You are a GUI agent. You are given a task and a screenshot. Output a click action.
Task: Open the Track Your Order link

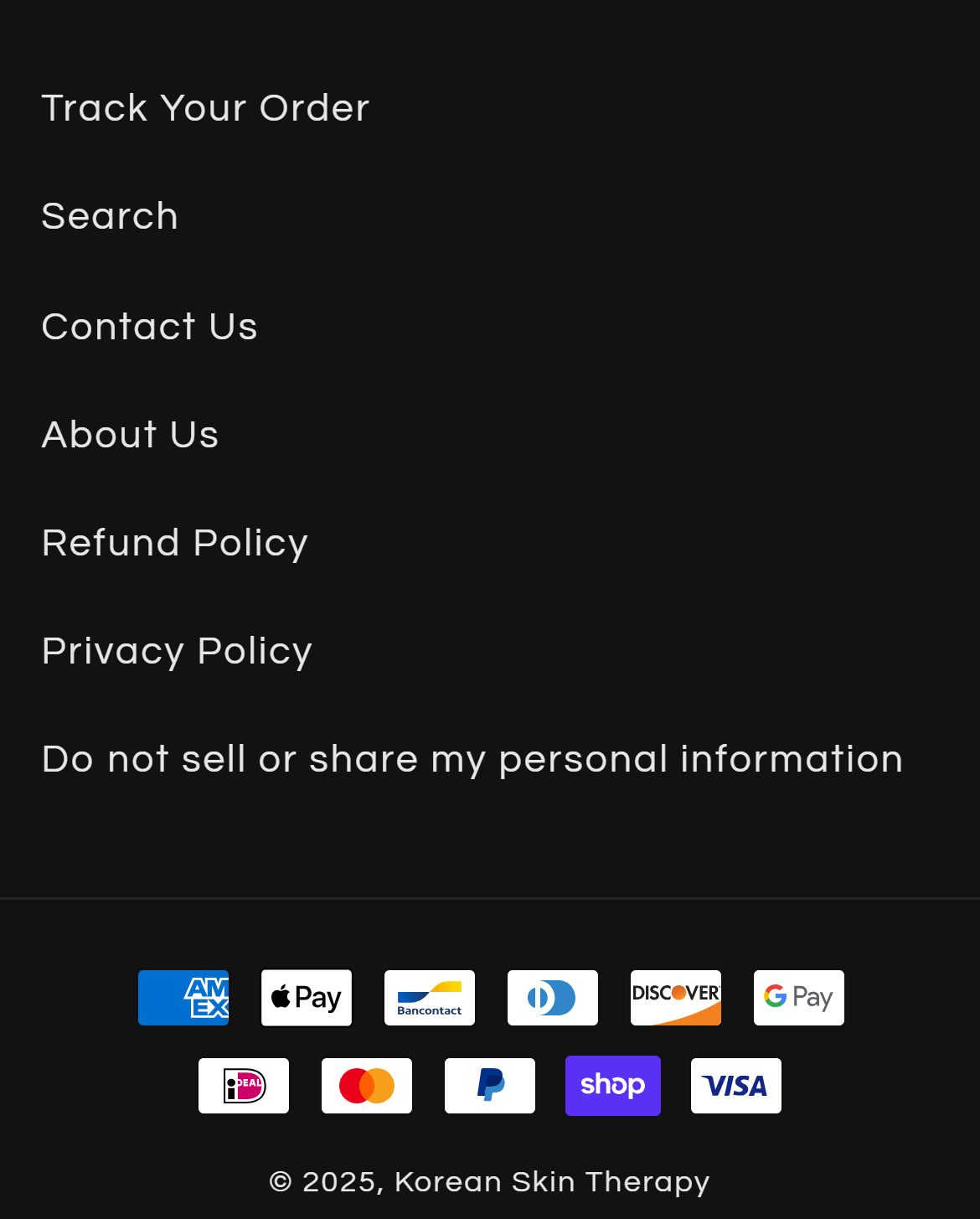pos(205,108)
